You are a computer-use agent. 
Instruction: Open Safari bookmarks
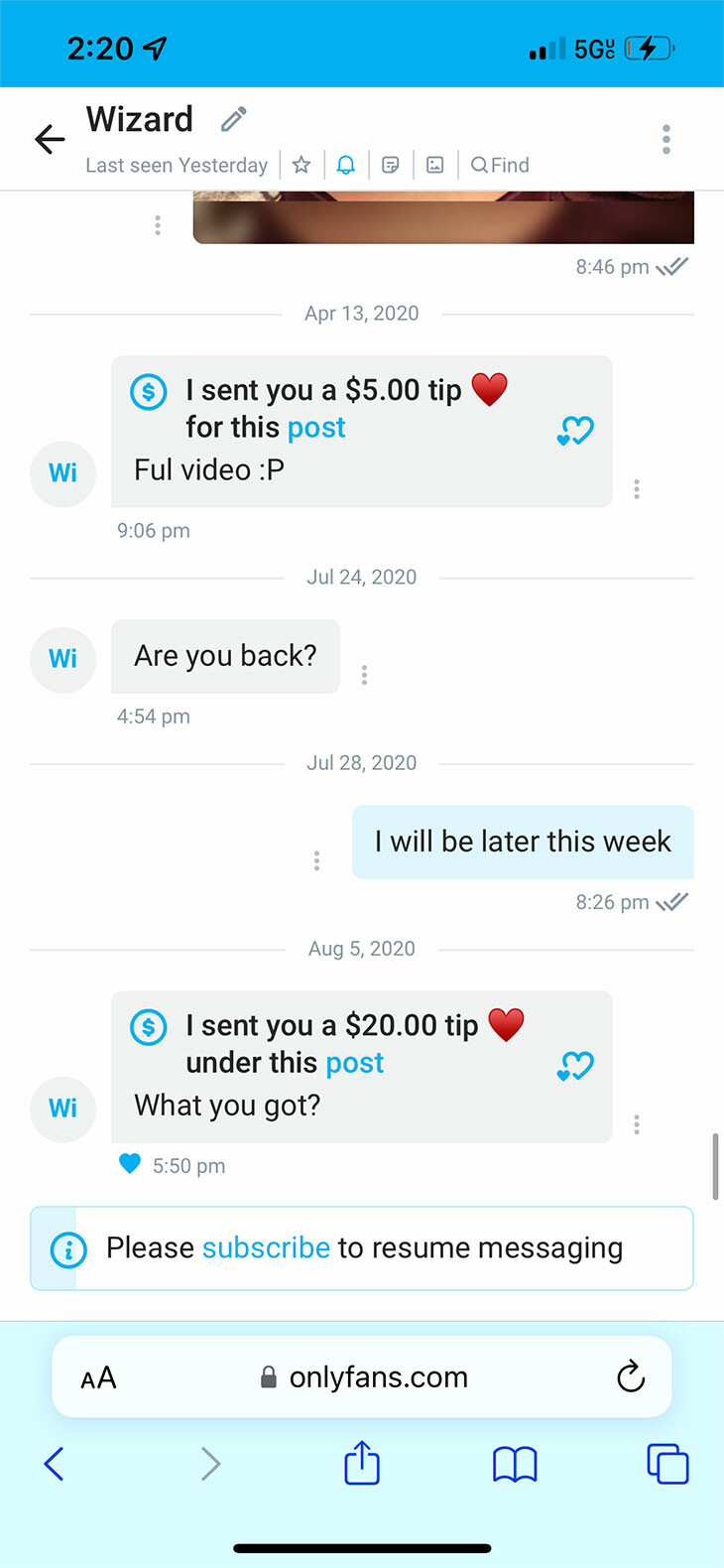tap(515, 1465)
